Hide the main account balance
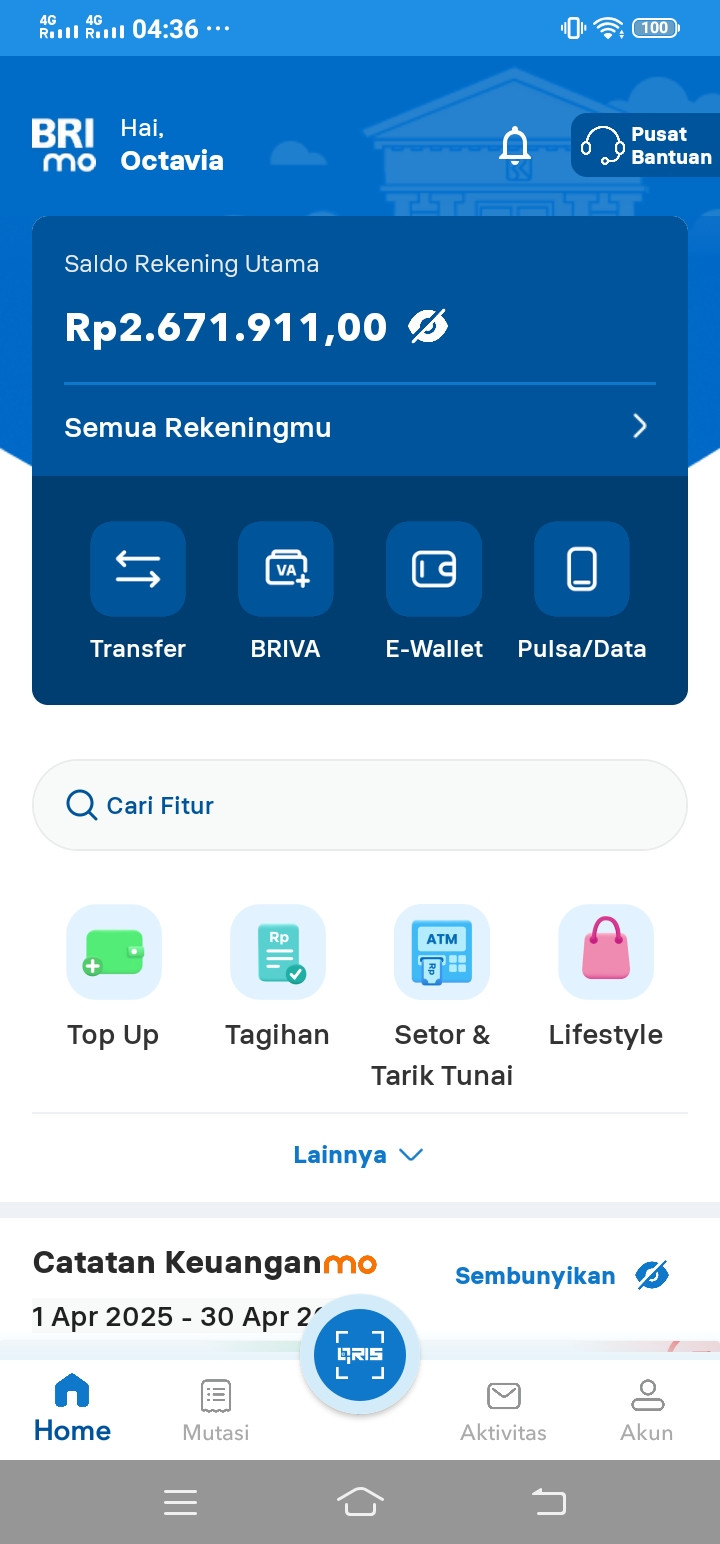720x1544 pixels. click(428, 327)
